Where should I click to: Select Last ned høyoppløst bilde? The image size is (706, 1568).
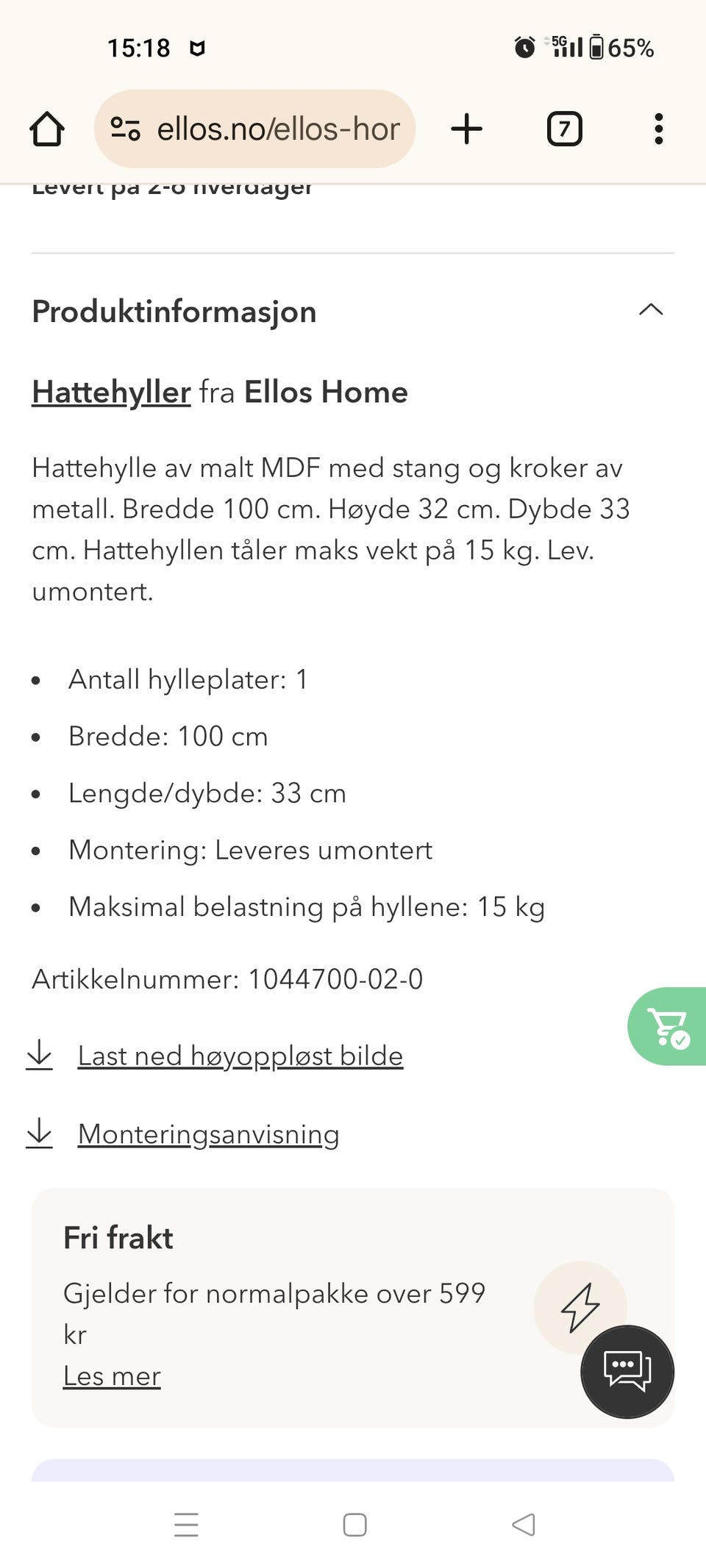239,1056
